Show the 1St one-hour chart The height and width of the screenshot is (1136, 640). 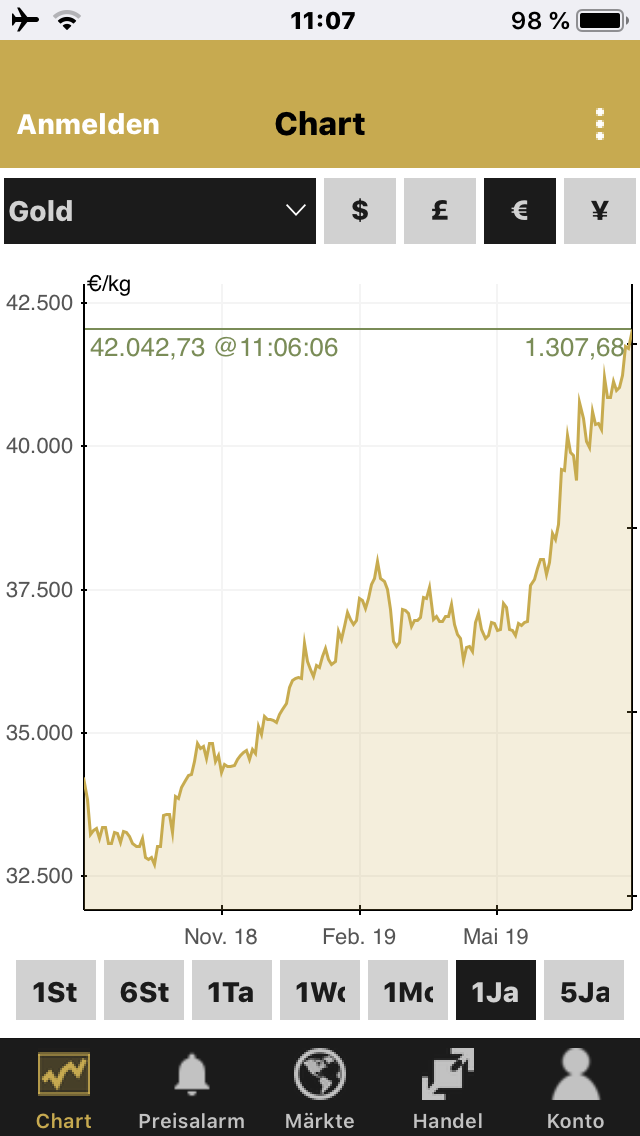[x=56, y=990]
